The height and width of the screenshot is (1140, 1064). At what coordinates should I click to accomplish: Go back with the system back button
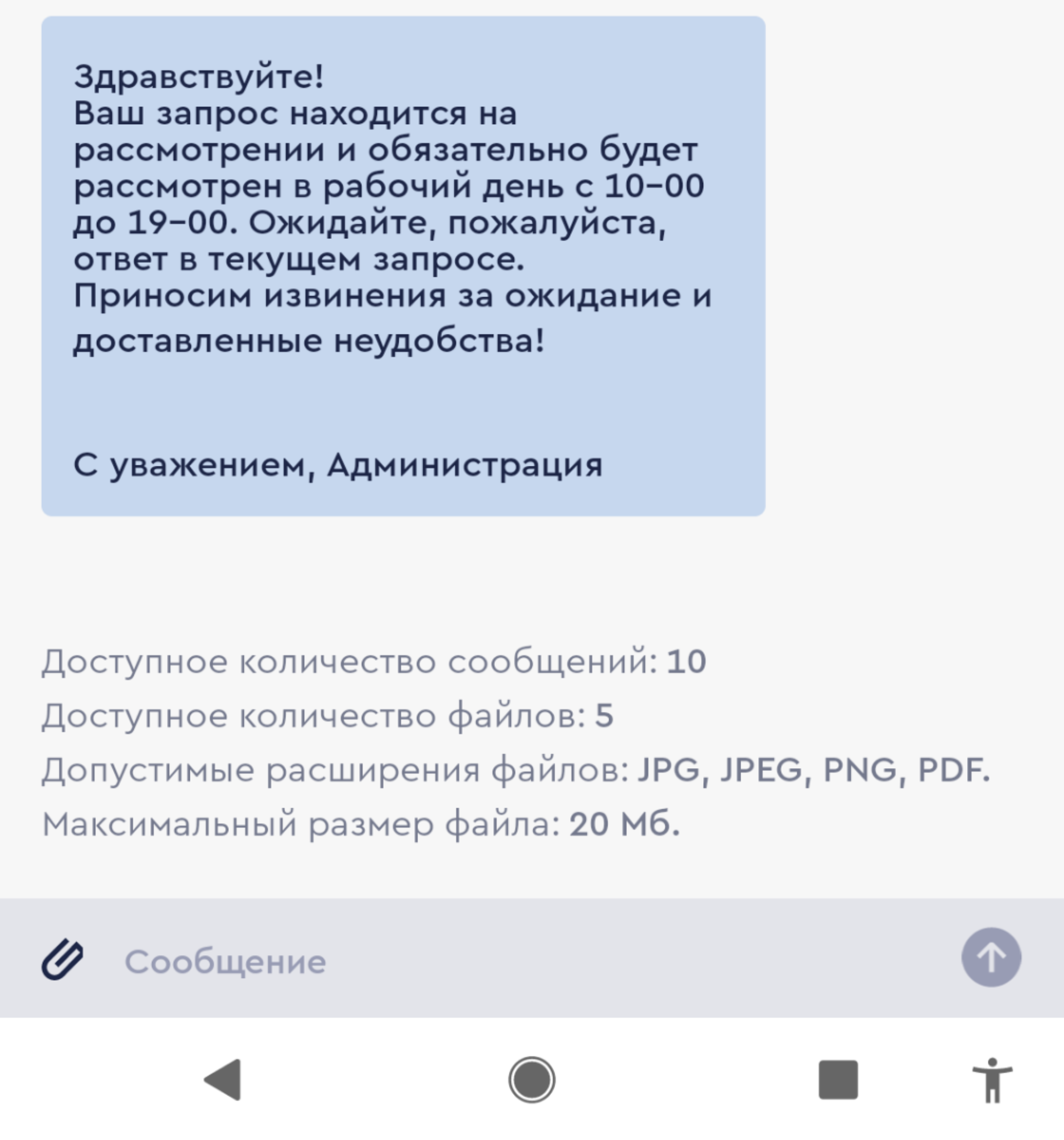[223, 1080]
